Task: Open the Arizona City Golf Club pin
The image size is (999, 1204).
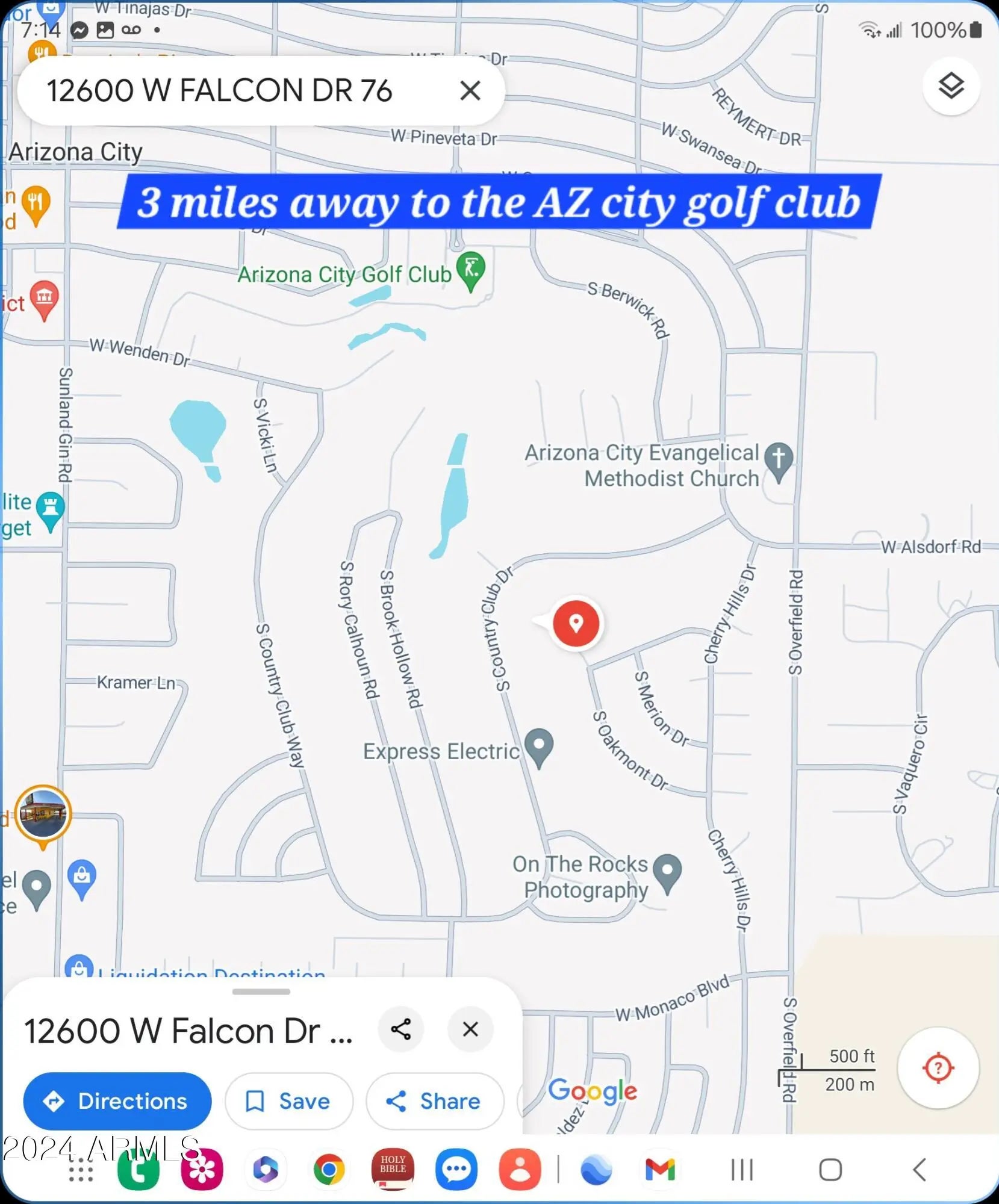Action: tap(471, 269)
